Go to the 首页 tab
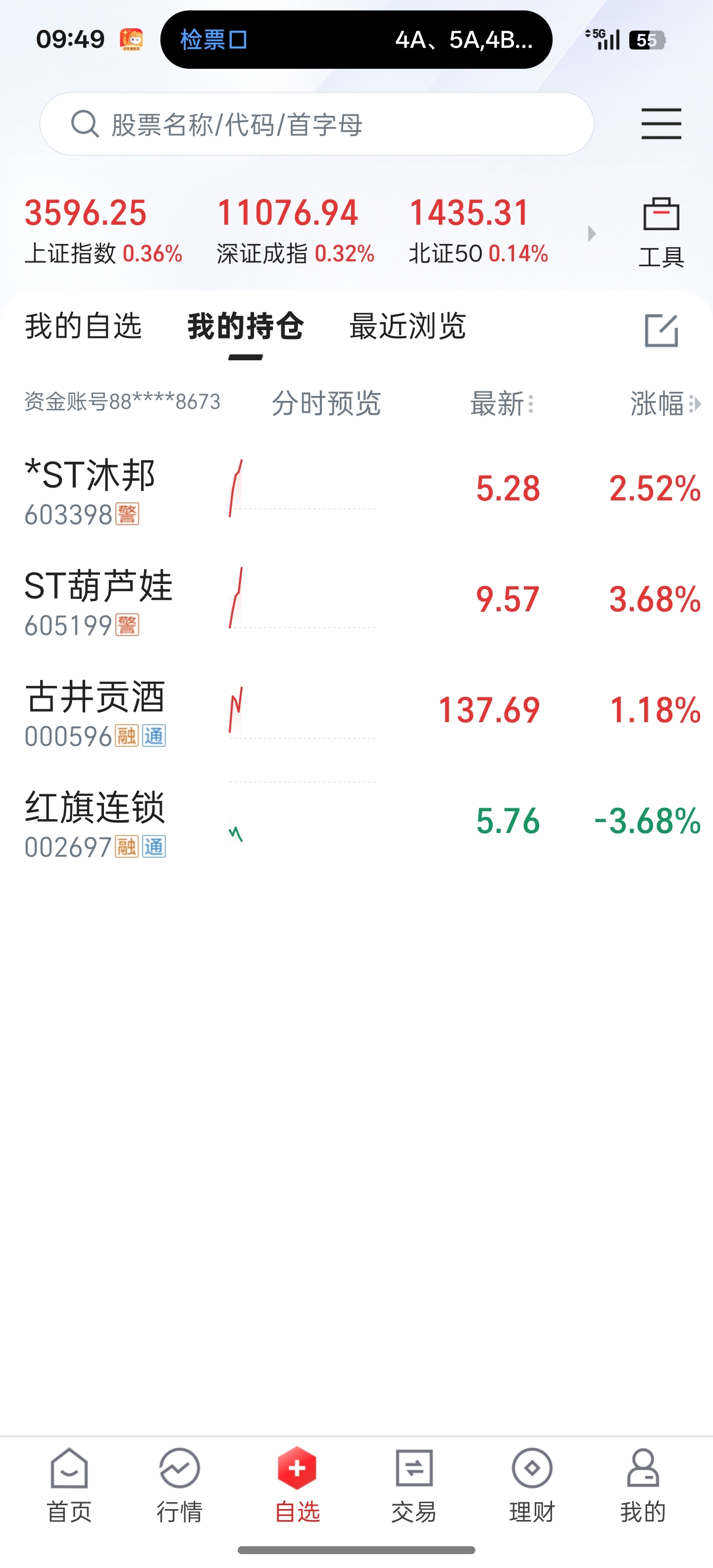713x1568 pixels. (x=69, y=1486)
